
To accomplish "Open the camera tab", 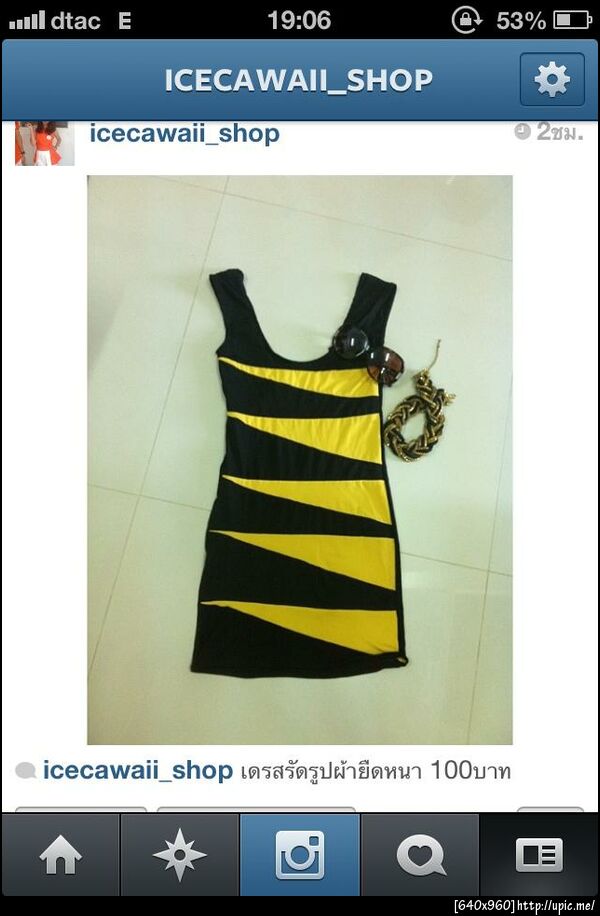I will coord(300,855).
